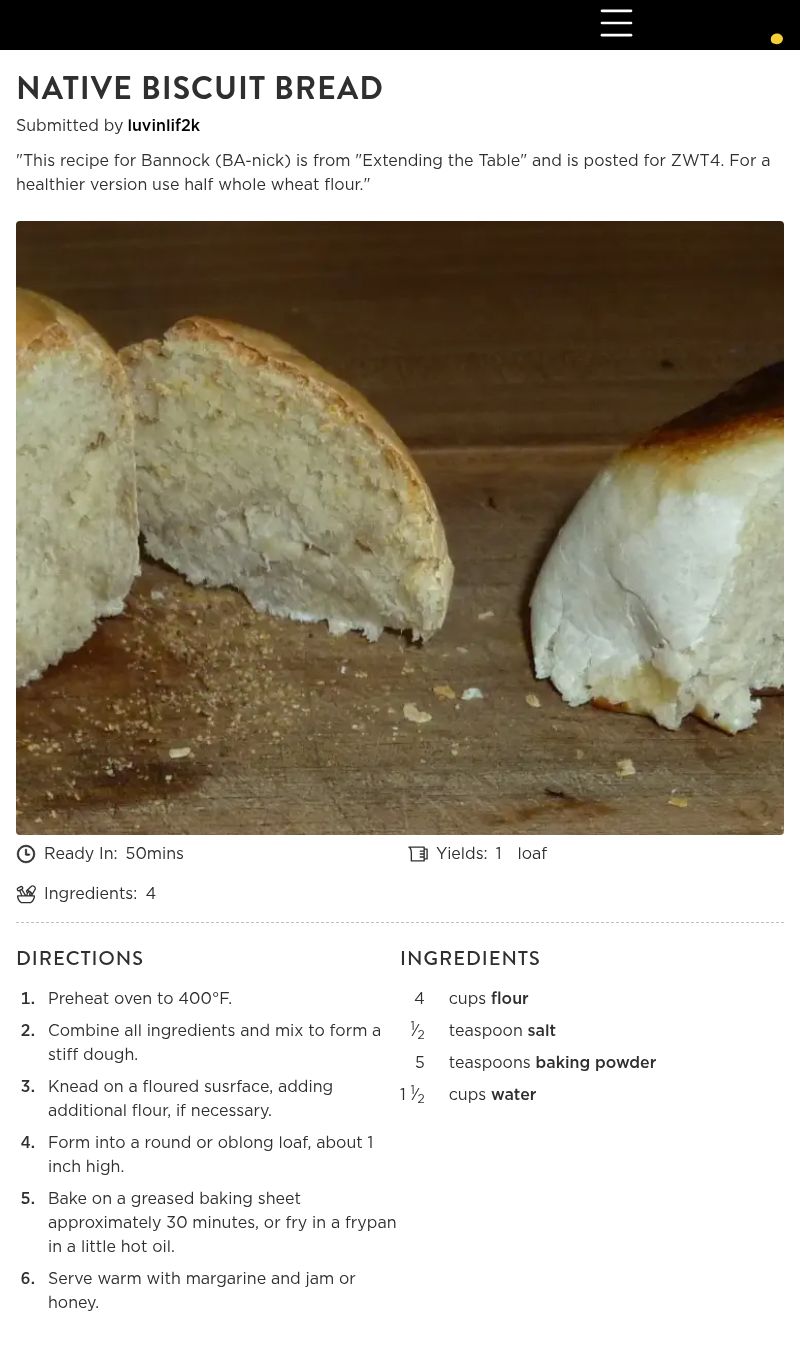Open the water ingredient link
Viewport: 800px width, 1349px height.
pos(514,1095)
